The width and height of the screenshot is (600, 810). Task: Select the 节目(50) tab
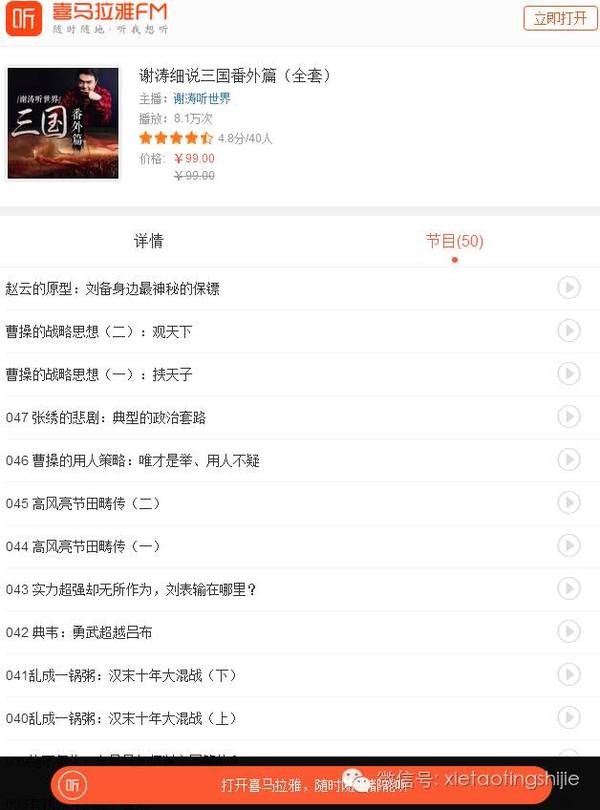pos(454,241)
